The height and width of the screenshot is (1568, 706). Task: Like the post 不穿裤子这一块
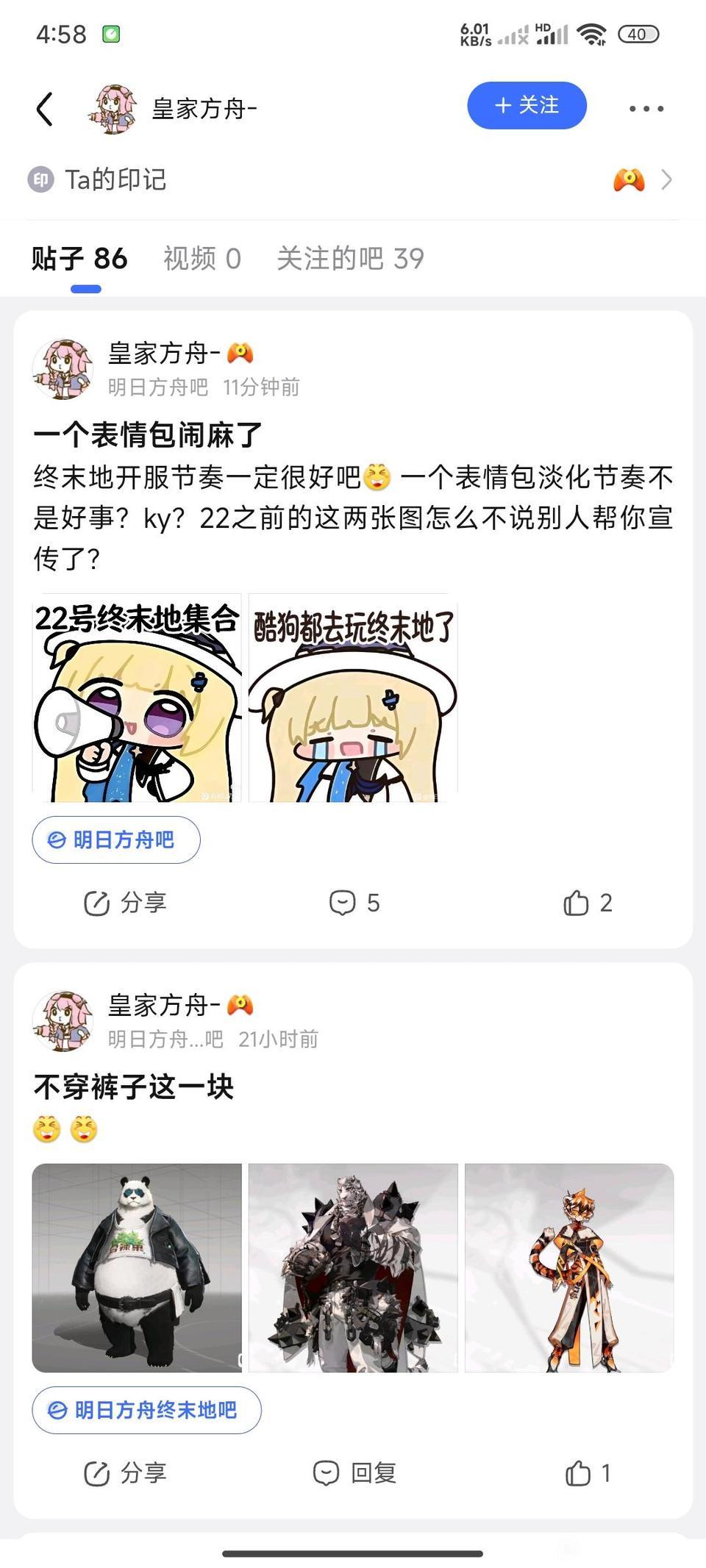(587, 1473)
